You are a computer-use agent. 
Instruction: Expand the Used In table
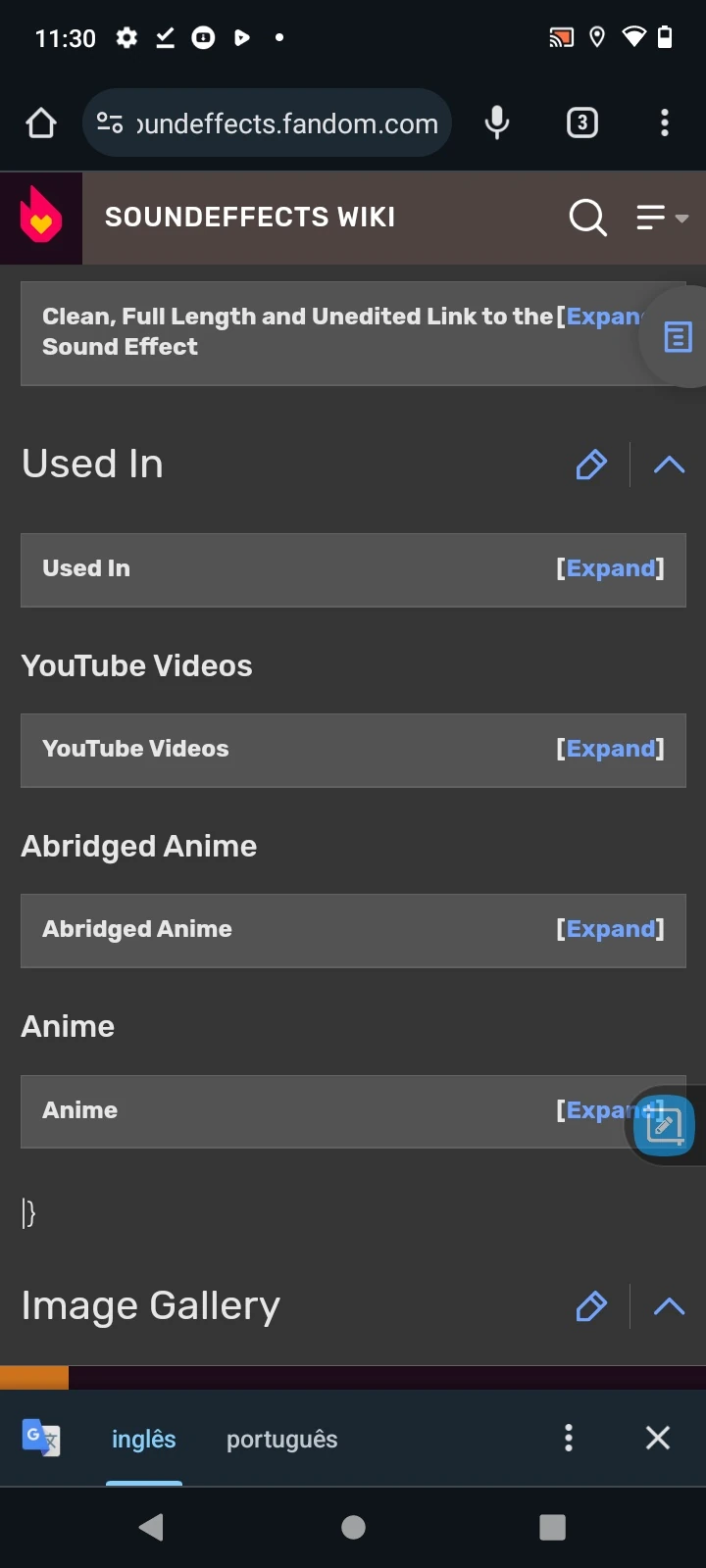coord(610,569)
